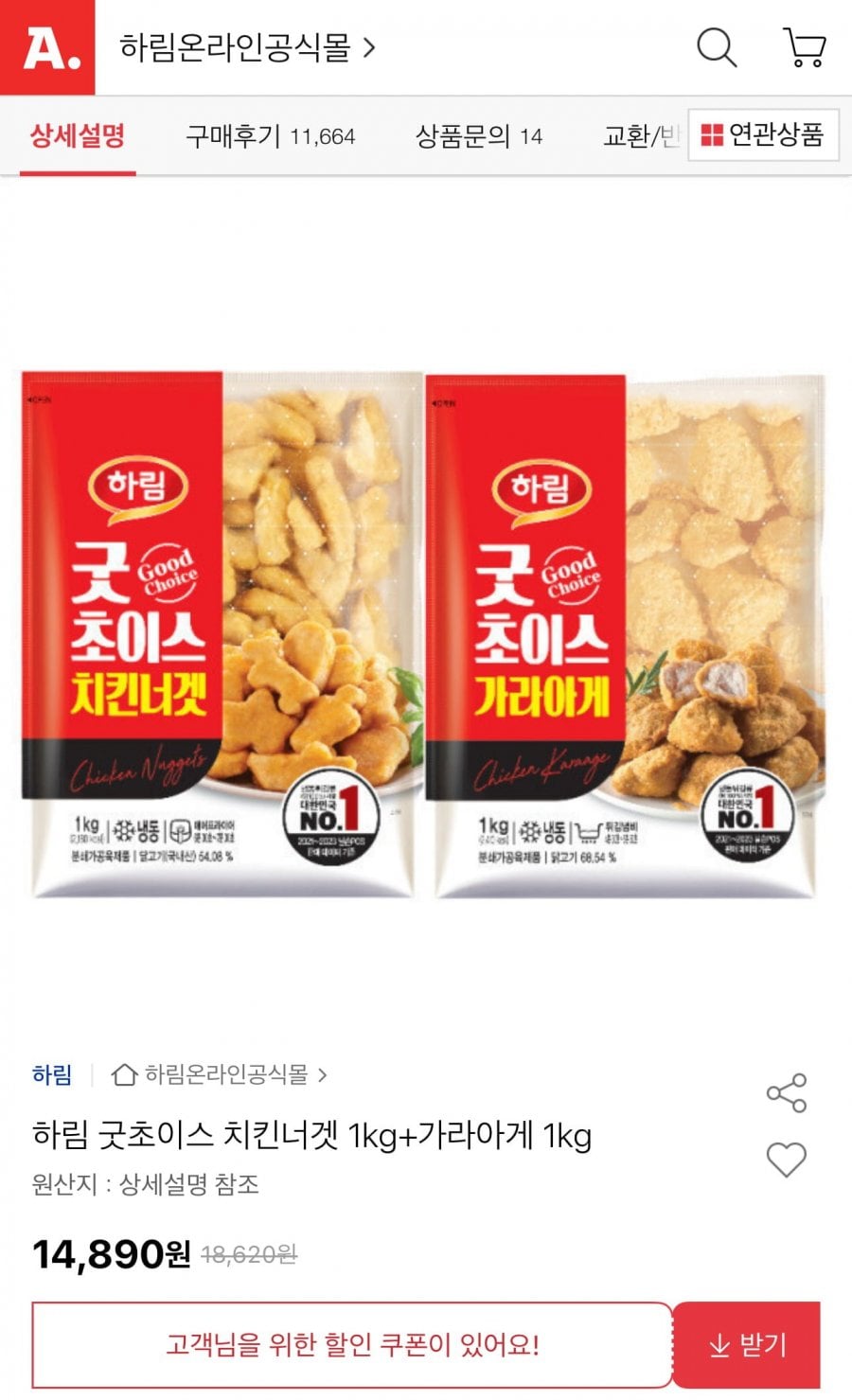Go to the A. home logo
Image resolution: width=852 pixels, height=1400 pixels.
(x=47, y=47)
